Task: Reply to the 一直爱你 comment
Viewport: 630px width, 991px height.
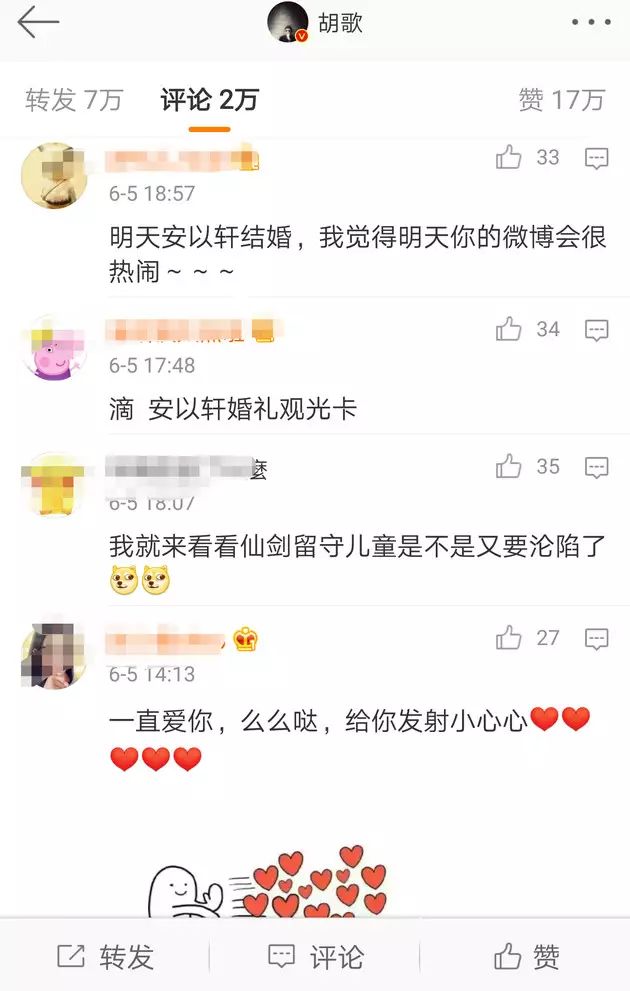Action: coord(597,638)
